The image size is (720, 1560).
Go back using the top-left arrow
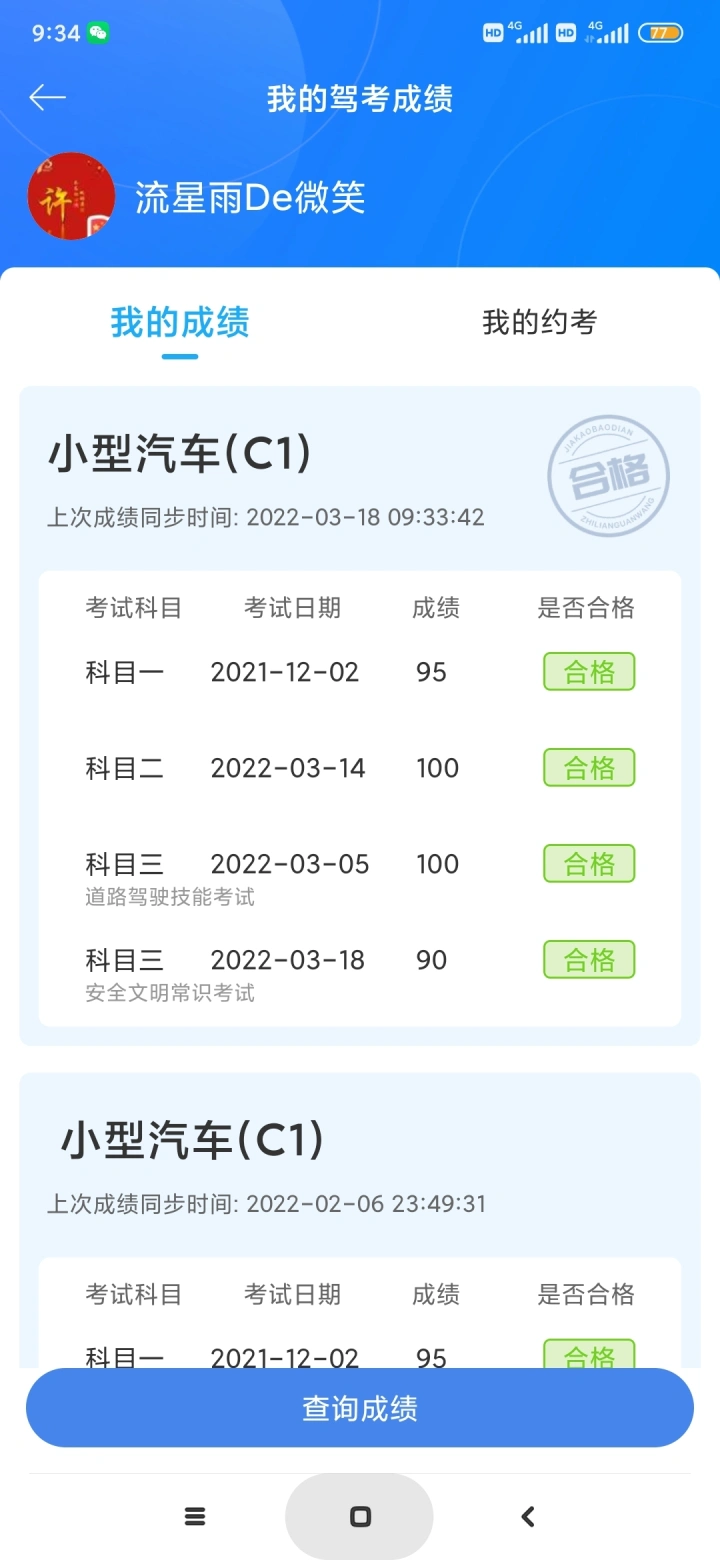point(47,98)
